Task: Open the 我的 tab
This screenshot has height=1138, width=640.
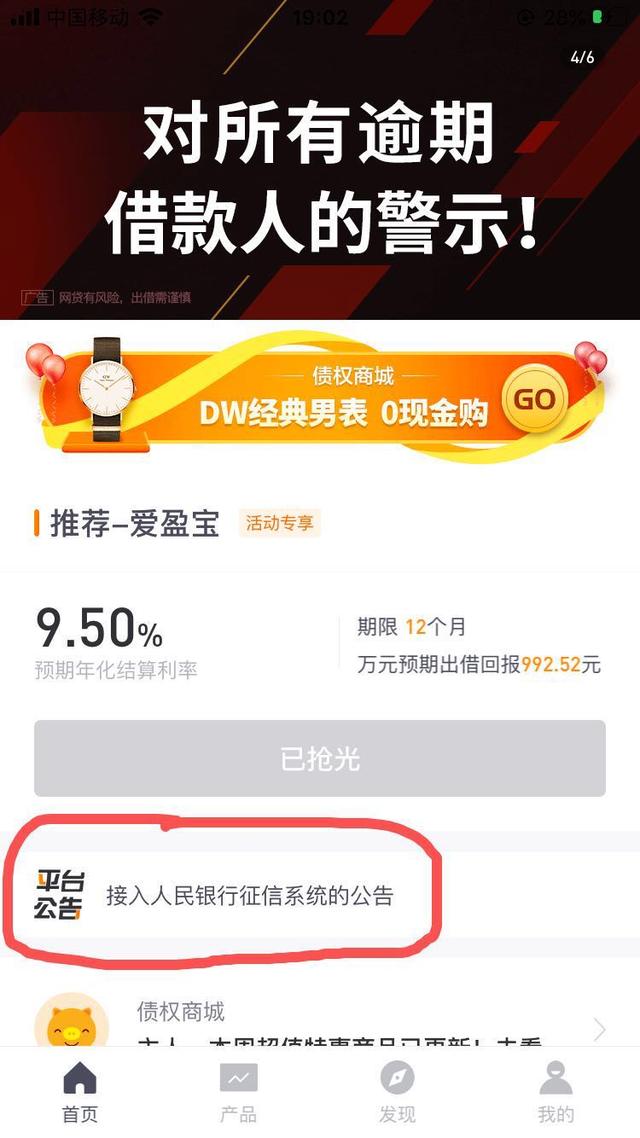Action: pos(555,1093)
